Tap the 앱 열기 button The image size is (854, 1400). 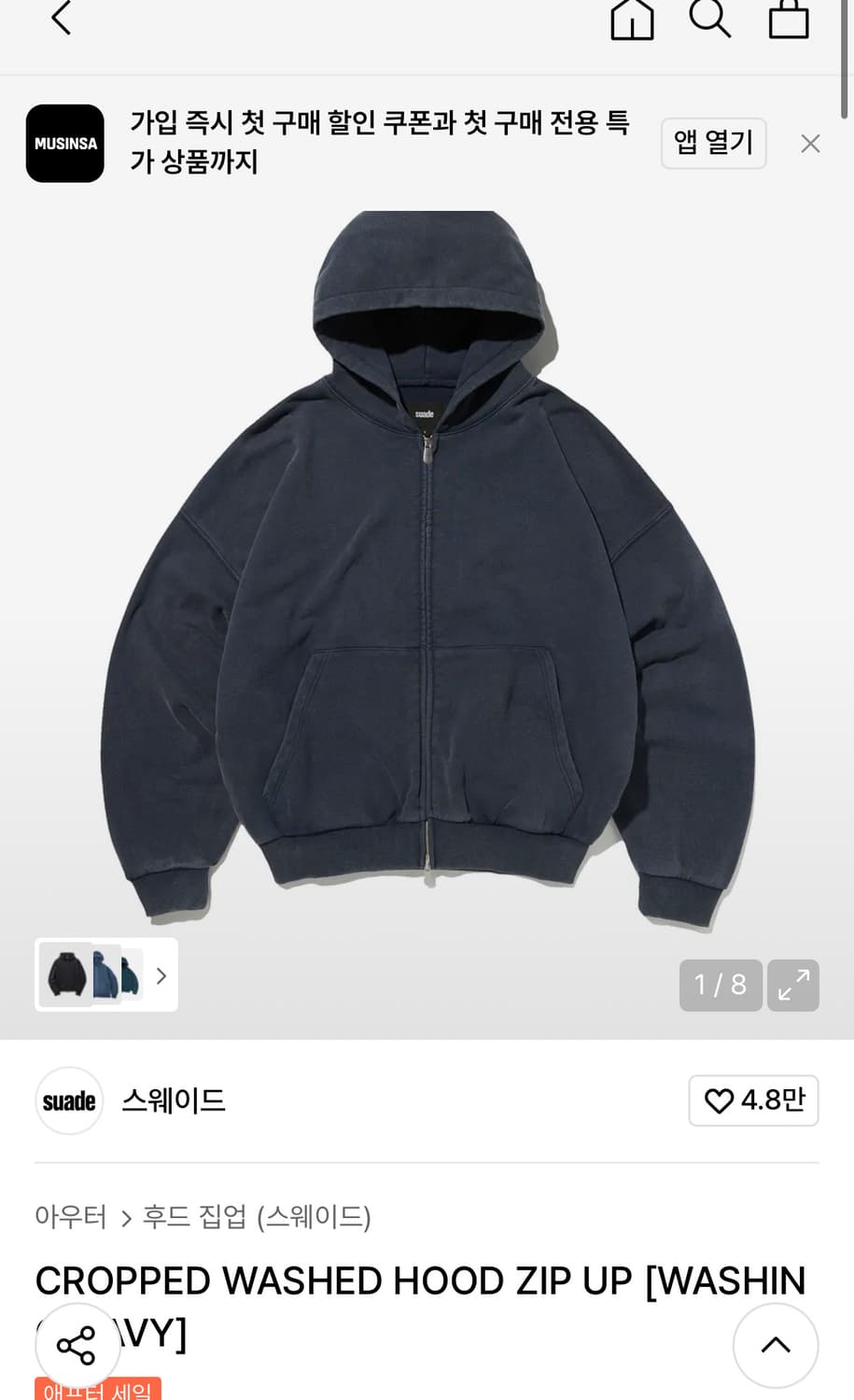pos(713,144)
